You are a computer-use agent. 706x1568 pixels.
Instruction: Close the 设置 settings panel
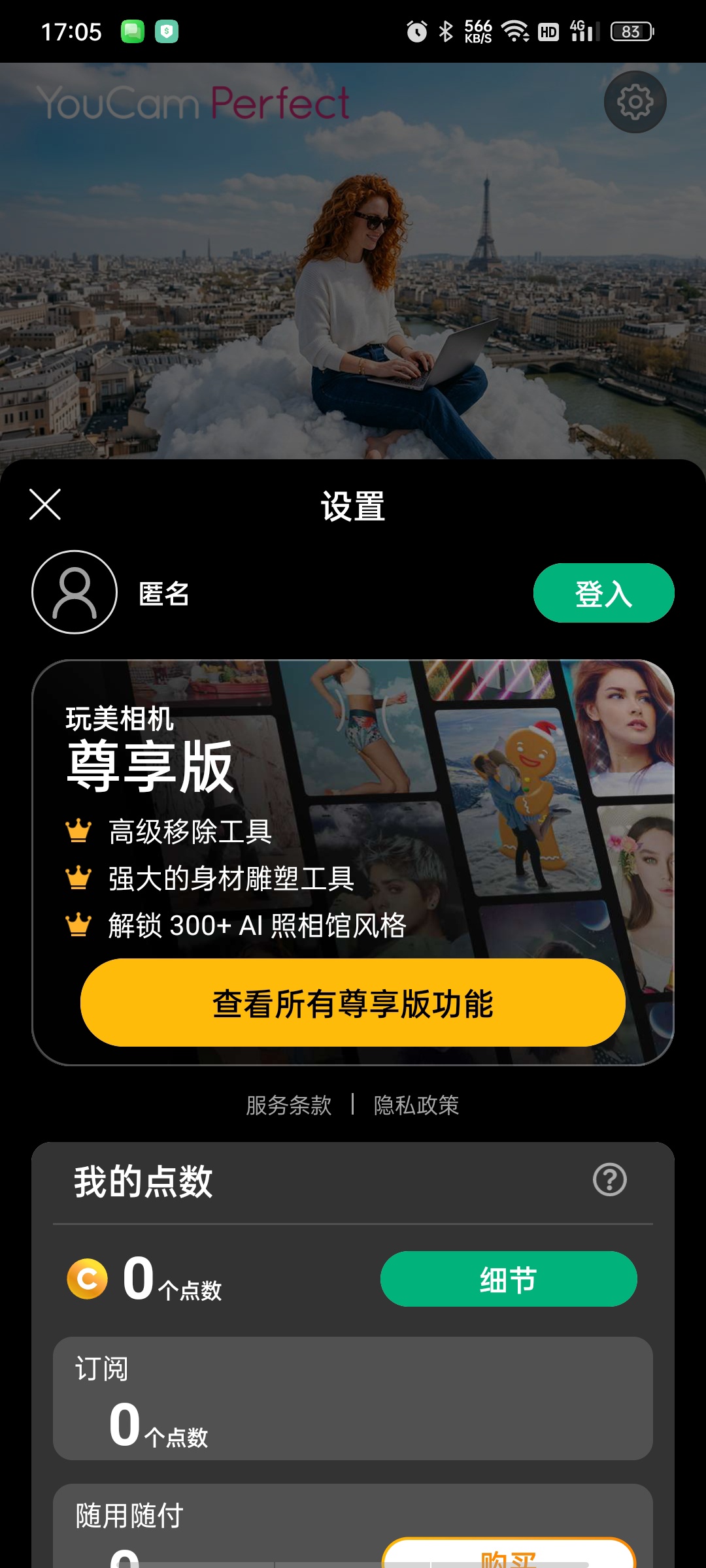(45, 504)
